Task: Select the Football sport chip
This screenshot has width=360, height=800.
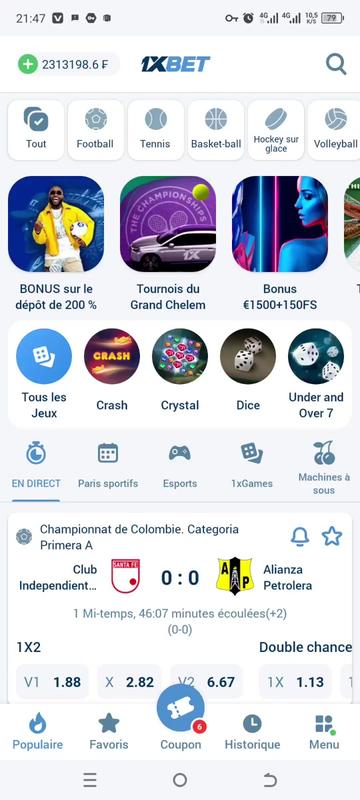Action: pyautogui.click(x=95, y=130)
